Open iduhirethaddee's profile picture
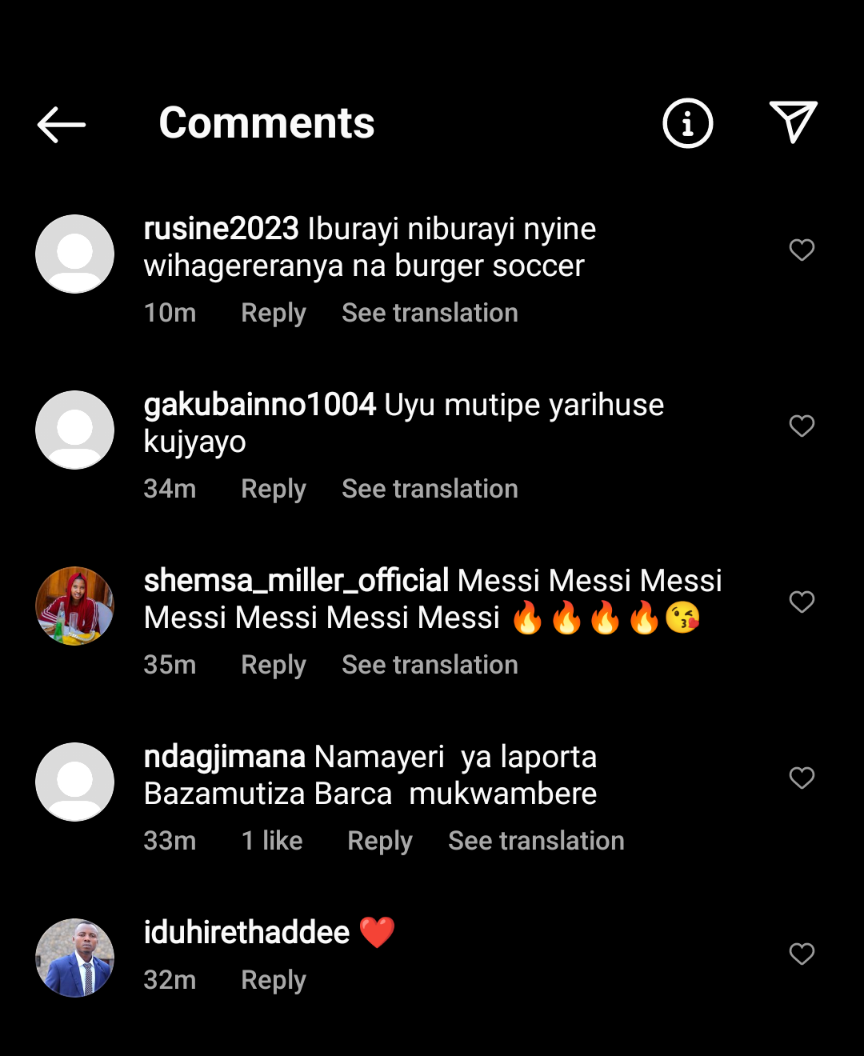 [75, 958]
